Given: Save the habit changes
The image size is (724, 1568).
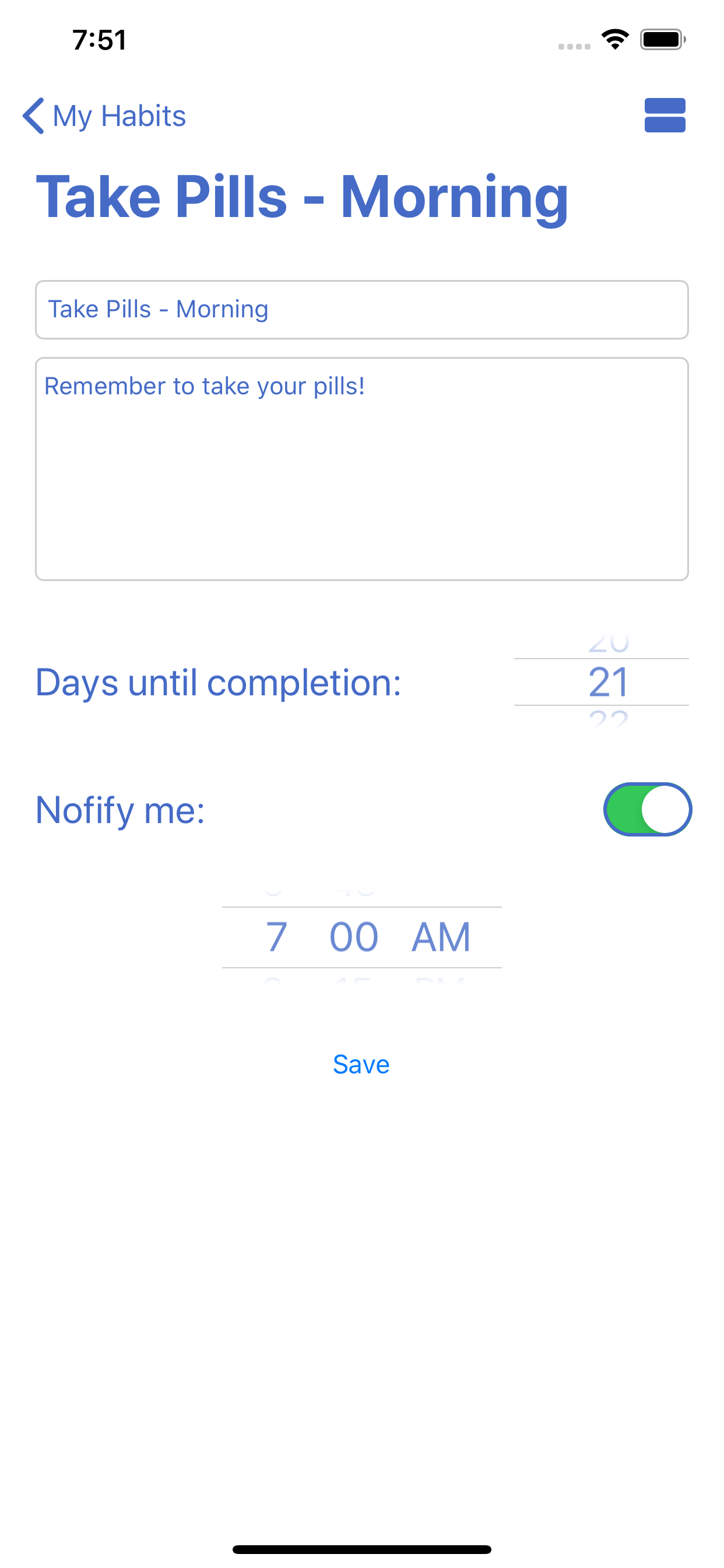Looking at the screenshot, I should pos(361,1064).
